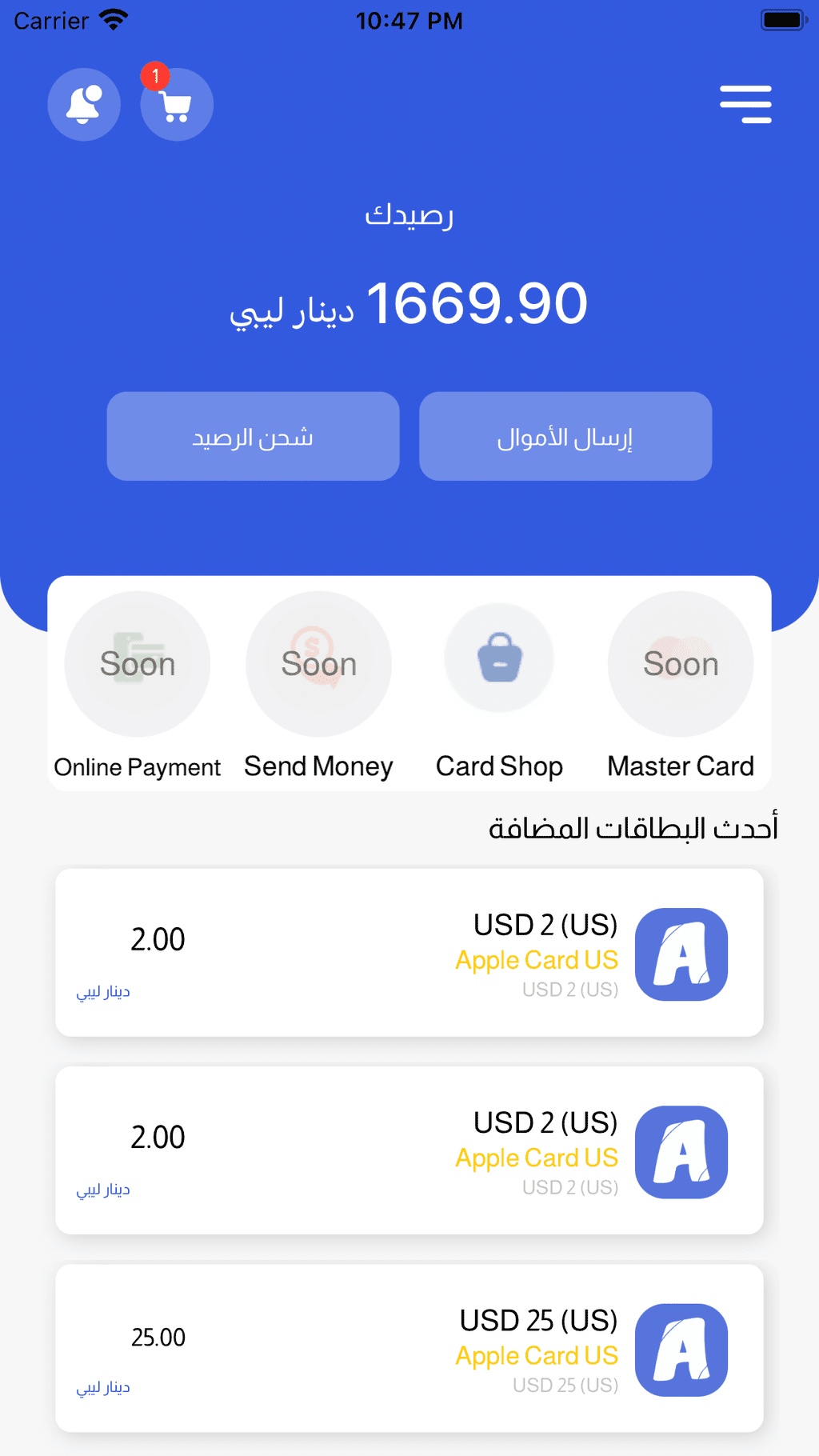Image resolution: width=819 pixels, height=1456 pixels.
Task: Open the USD 25 (US) Apple card
Action: coord(409,1348)
